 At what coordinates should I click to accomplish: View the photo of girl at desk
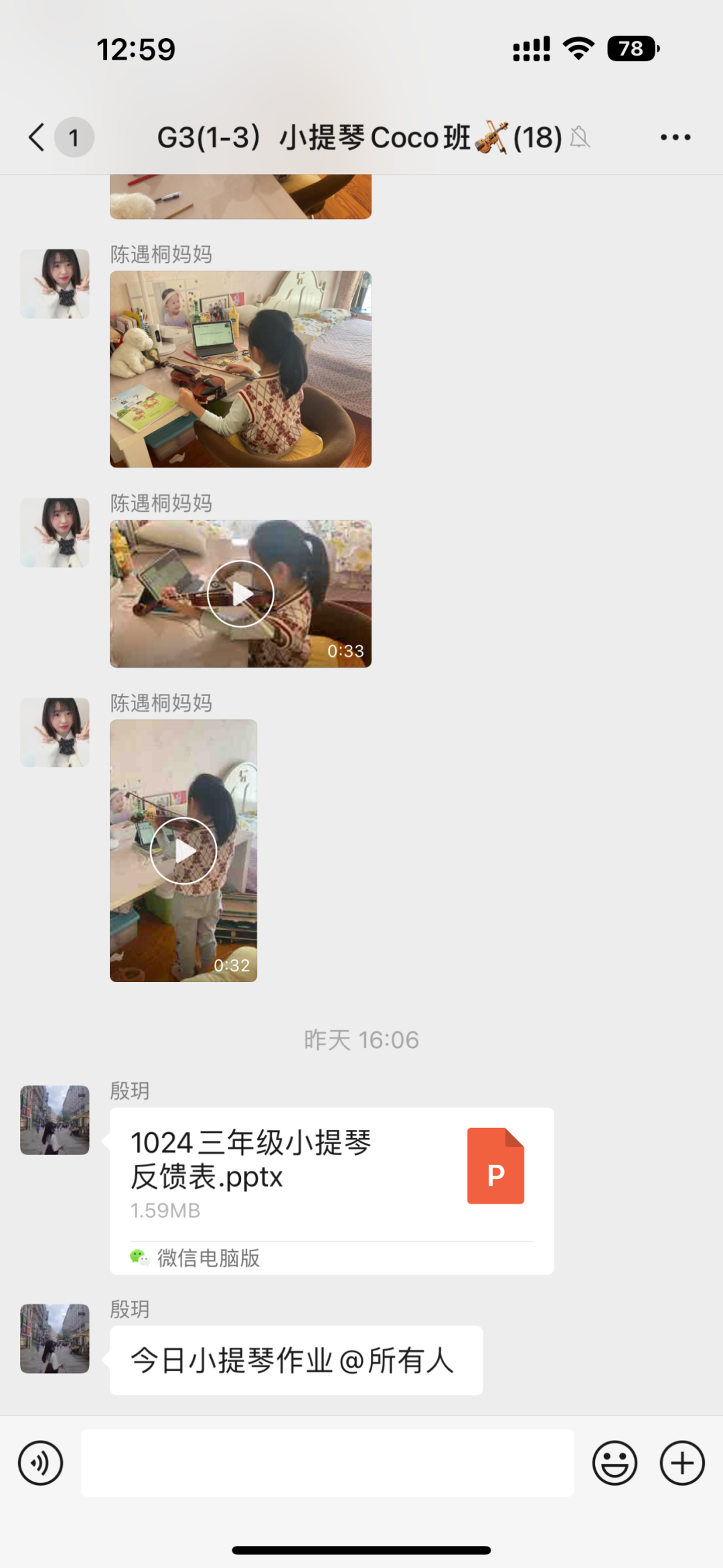point(240,369)
